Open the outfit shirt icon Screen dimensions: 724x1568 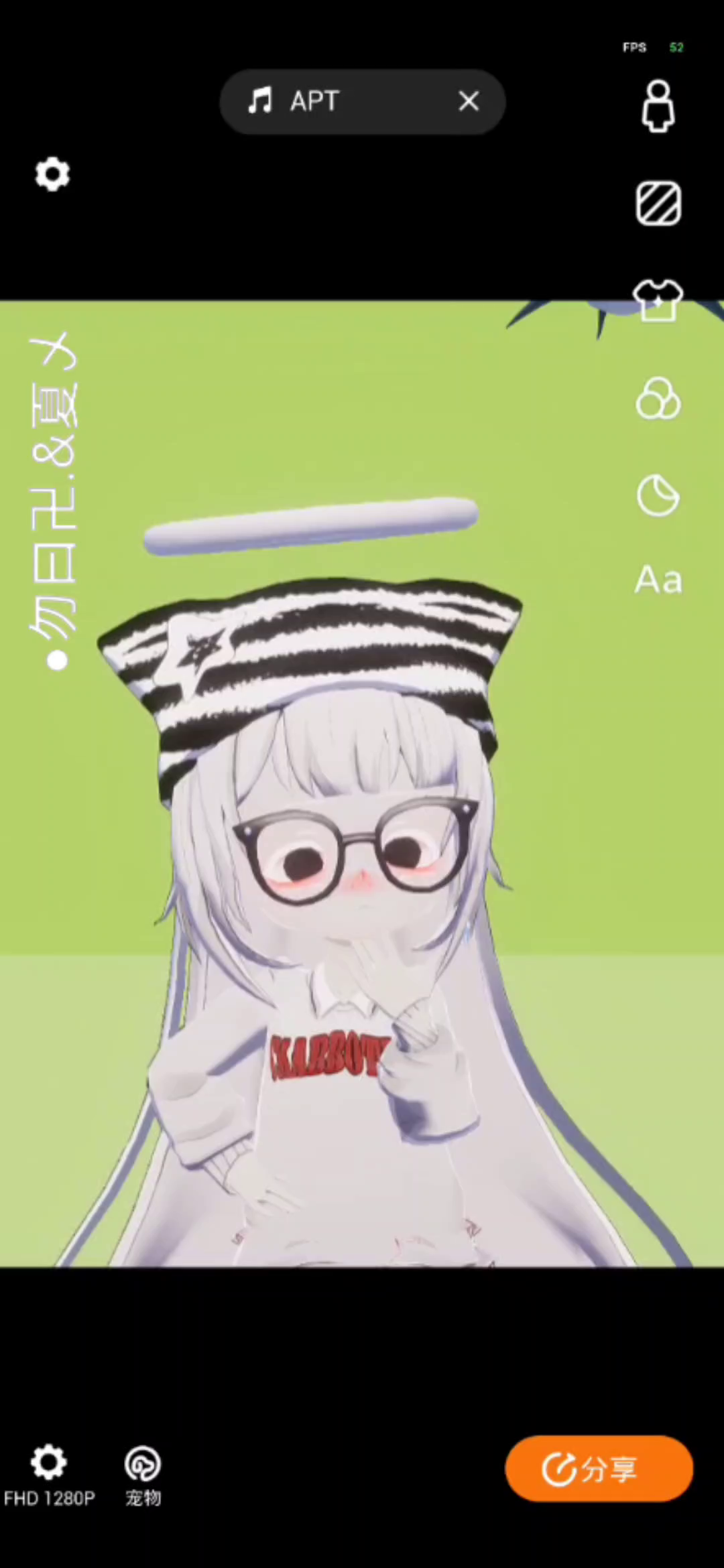click(x=658, y=300)
